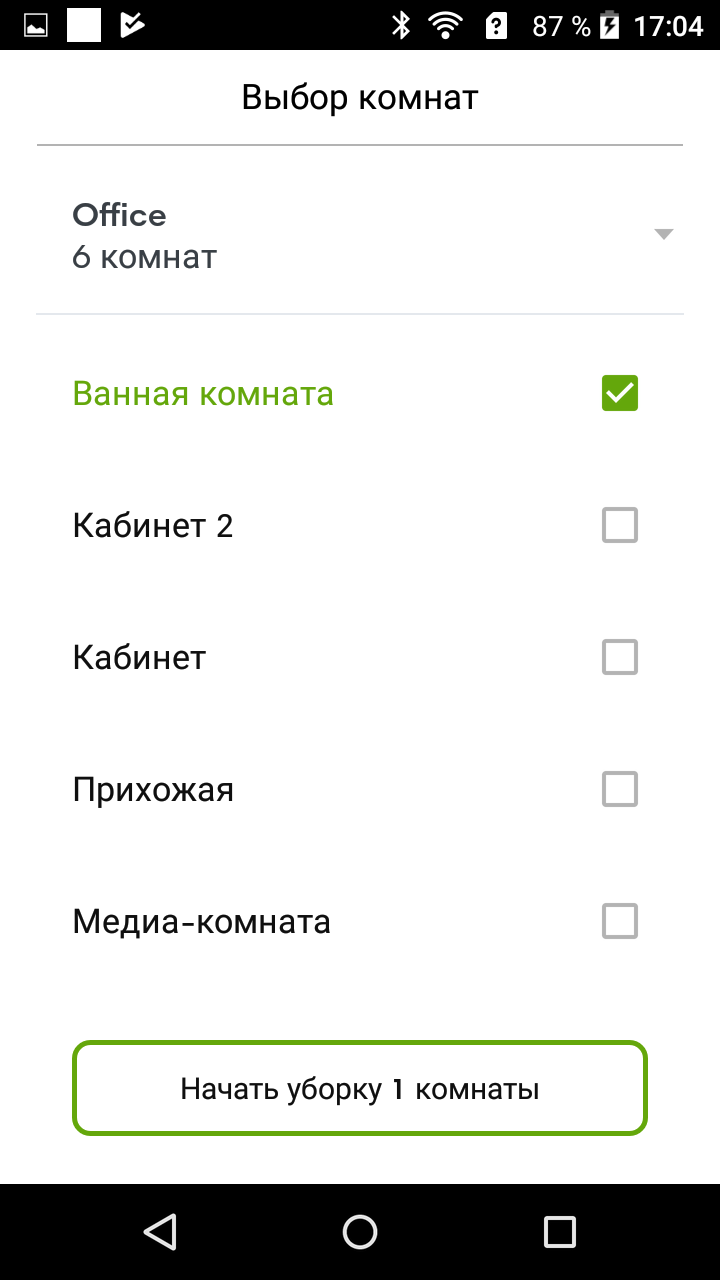
Task: Uncheck the Ванная комната checkbox
Action: coord(619,393)
